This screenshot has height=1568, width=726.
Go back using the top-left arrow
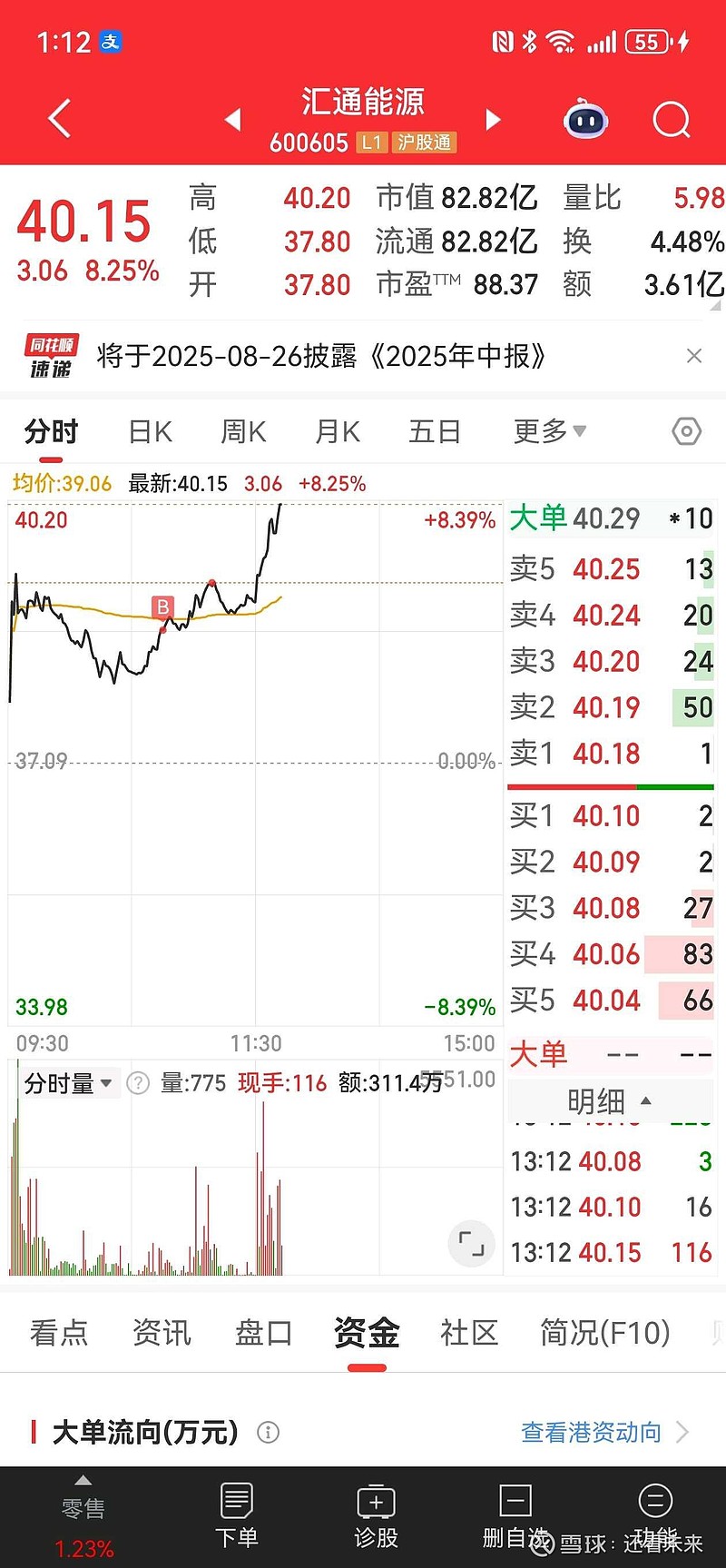[x=60, y=119]
